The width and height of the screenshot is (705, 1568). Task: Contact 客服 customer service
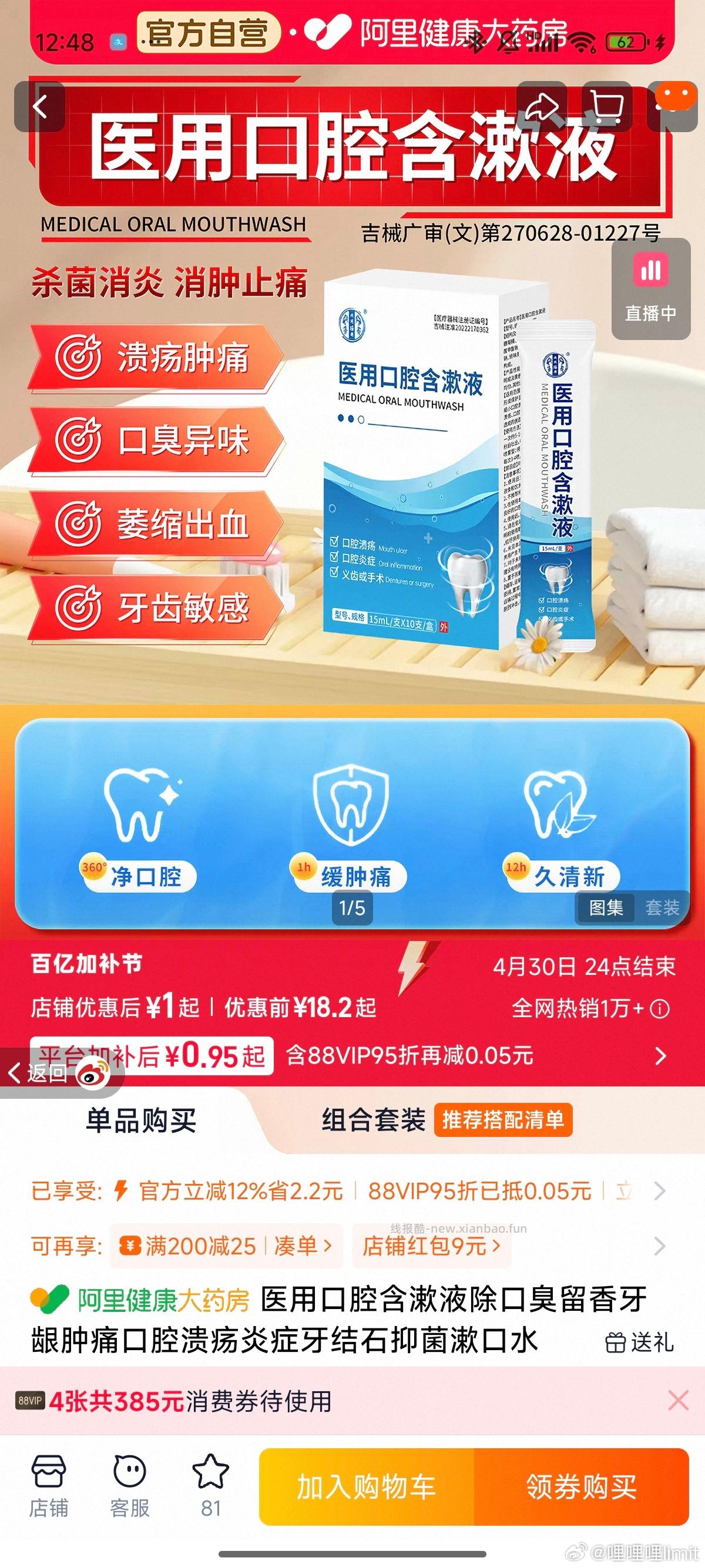coord(129,1484)
